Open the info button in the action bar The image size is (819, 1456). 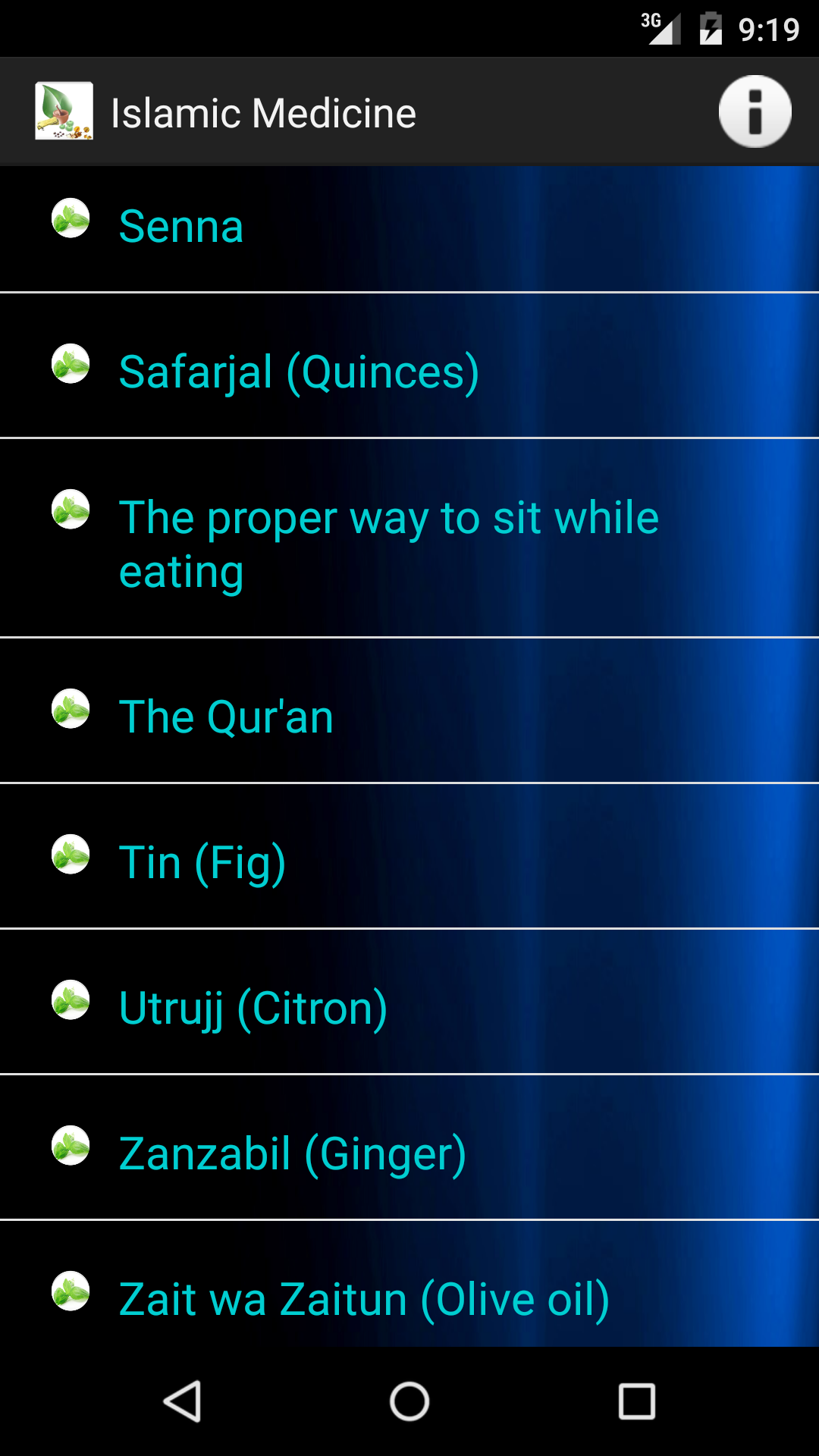755,111
